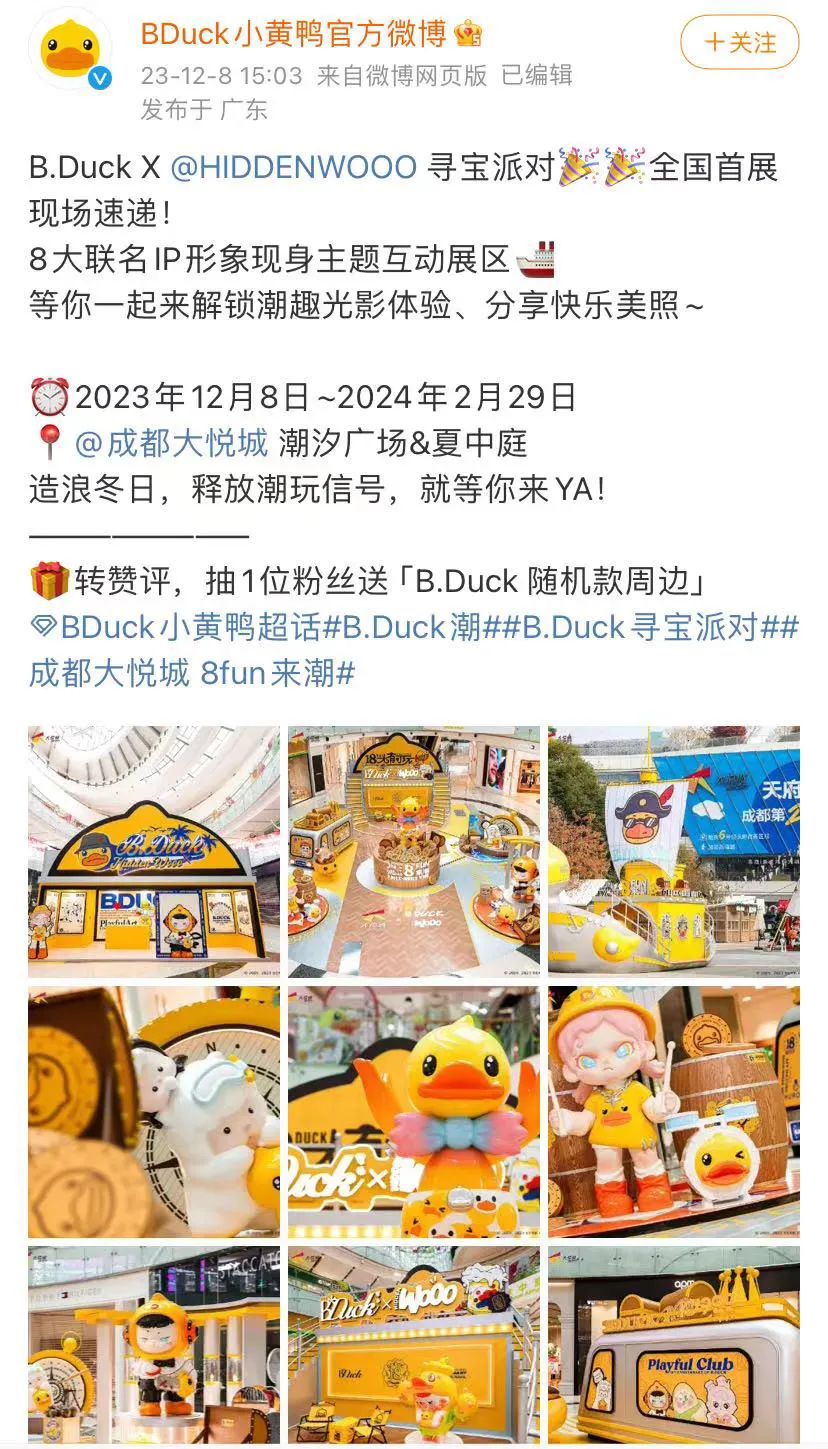Open the #B.Duck潮# hashtag
The height and width of the screenshot is (1449, 828).
[415, 628]
